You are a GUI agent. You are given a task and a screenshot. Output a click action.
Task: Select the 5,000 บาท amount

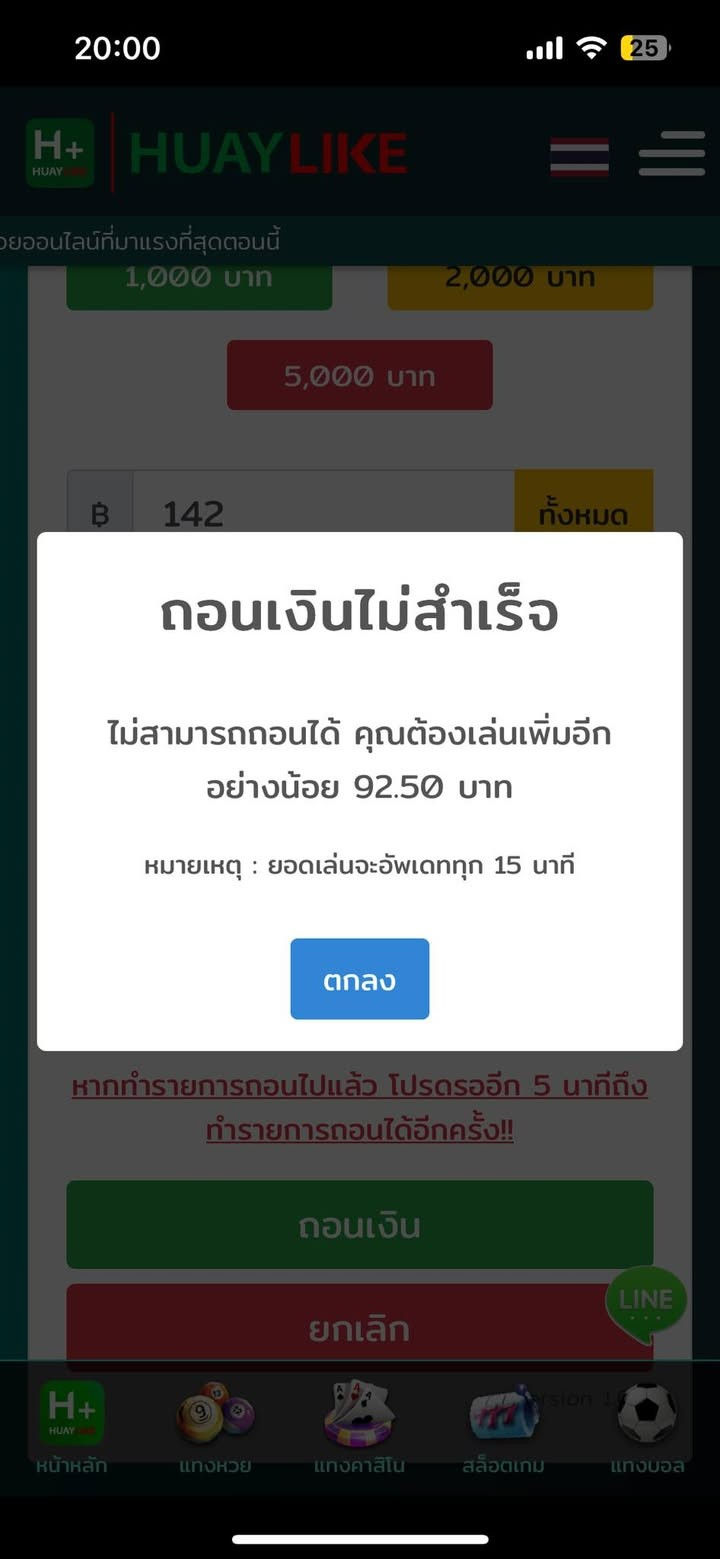click(x=359, y=376)
